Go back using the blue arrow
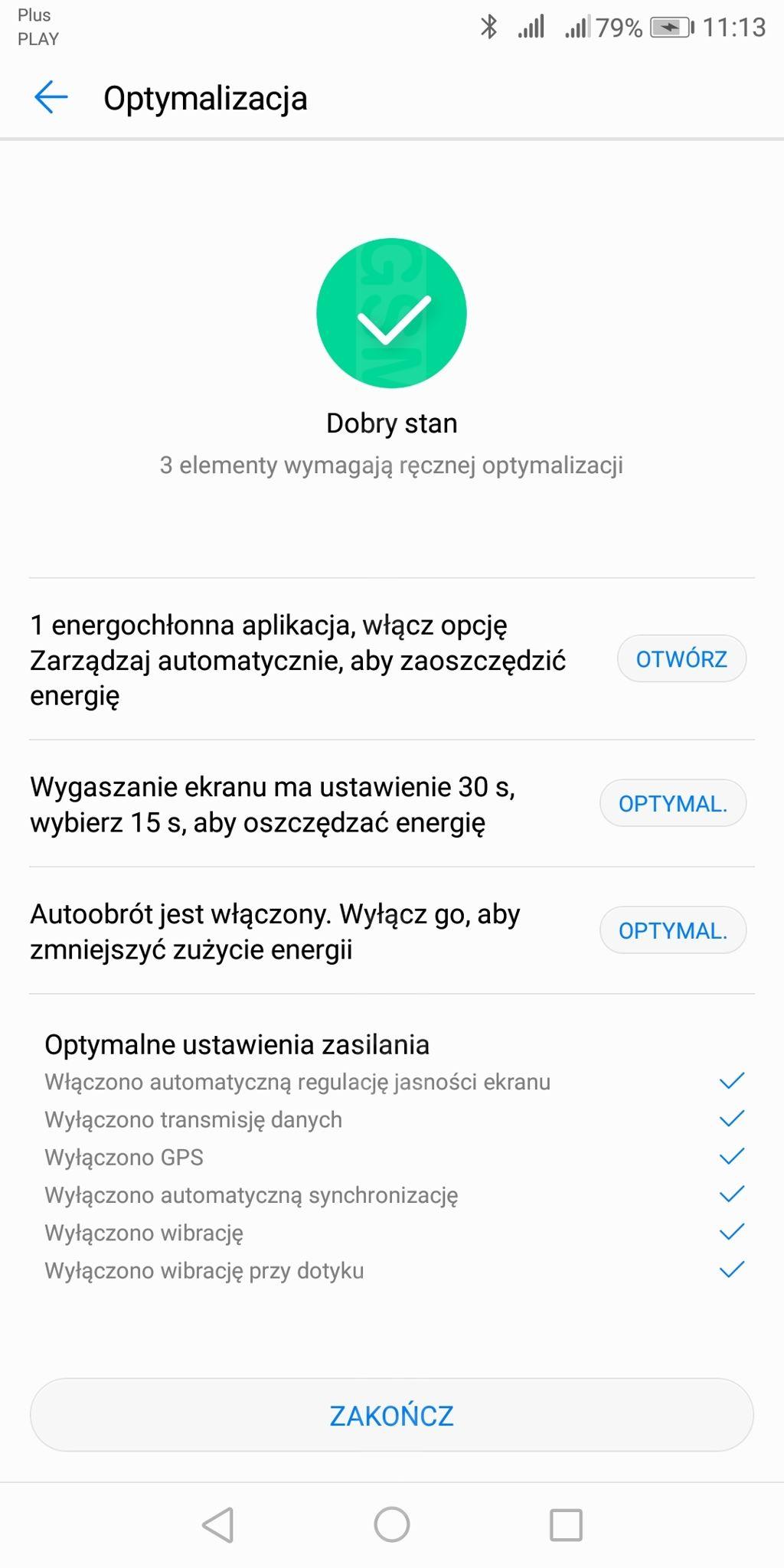The height and width of the screenshot is (1568, 784). (51, 98)
